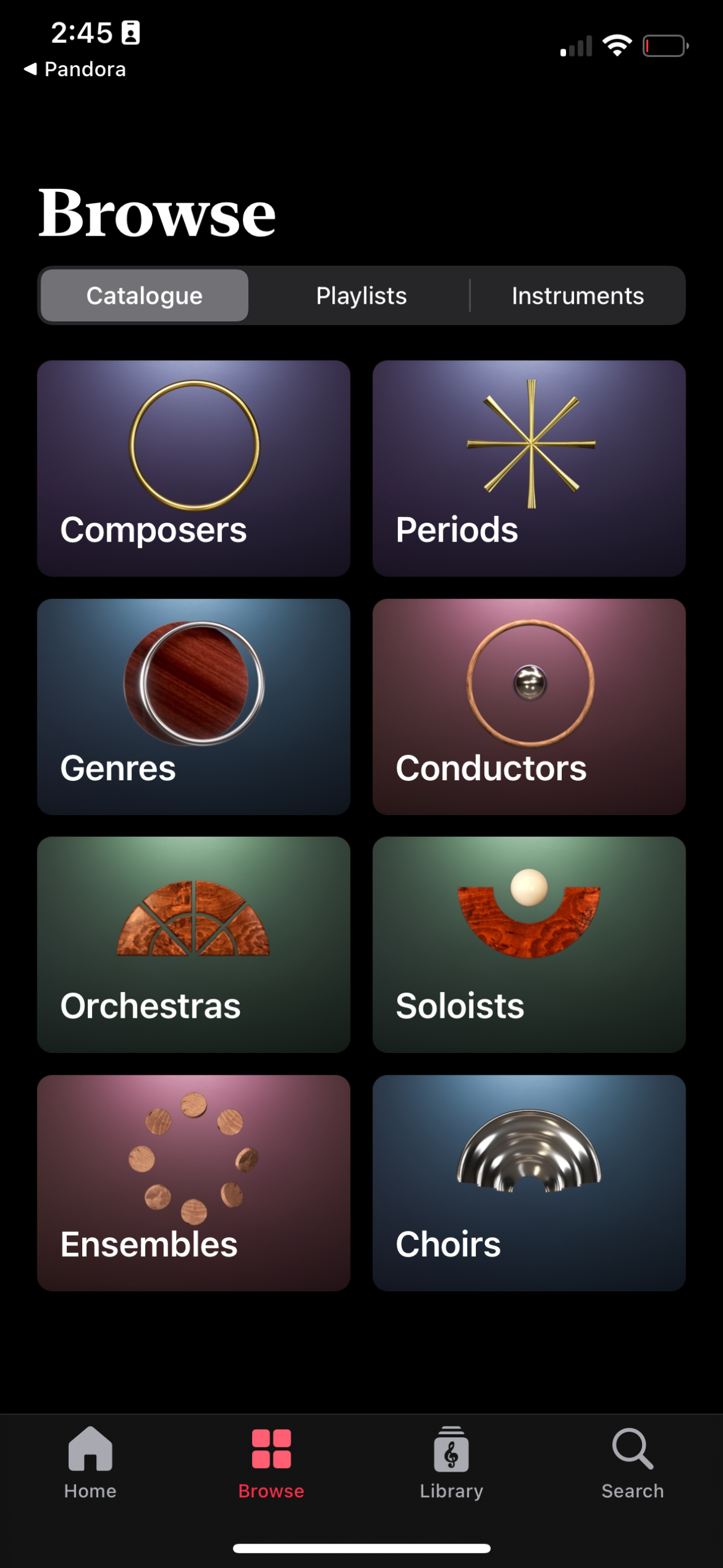Open the Composers category
The image size is (723, 1568).
(x=194, y=468)
